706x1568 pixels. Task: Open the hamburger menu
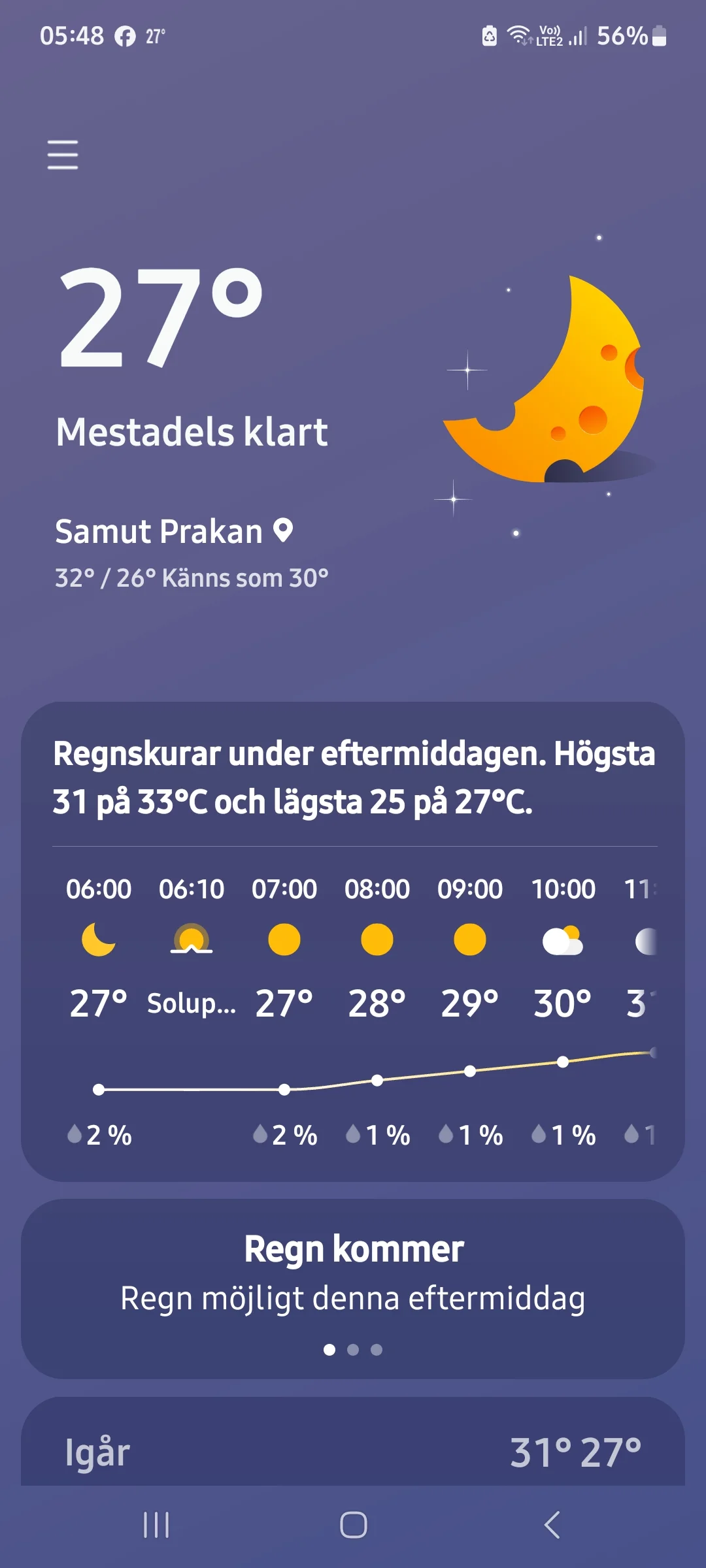click(62, 155)
